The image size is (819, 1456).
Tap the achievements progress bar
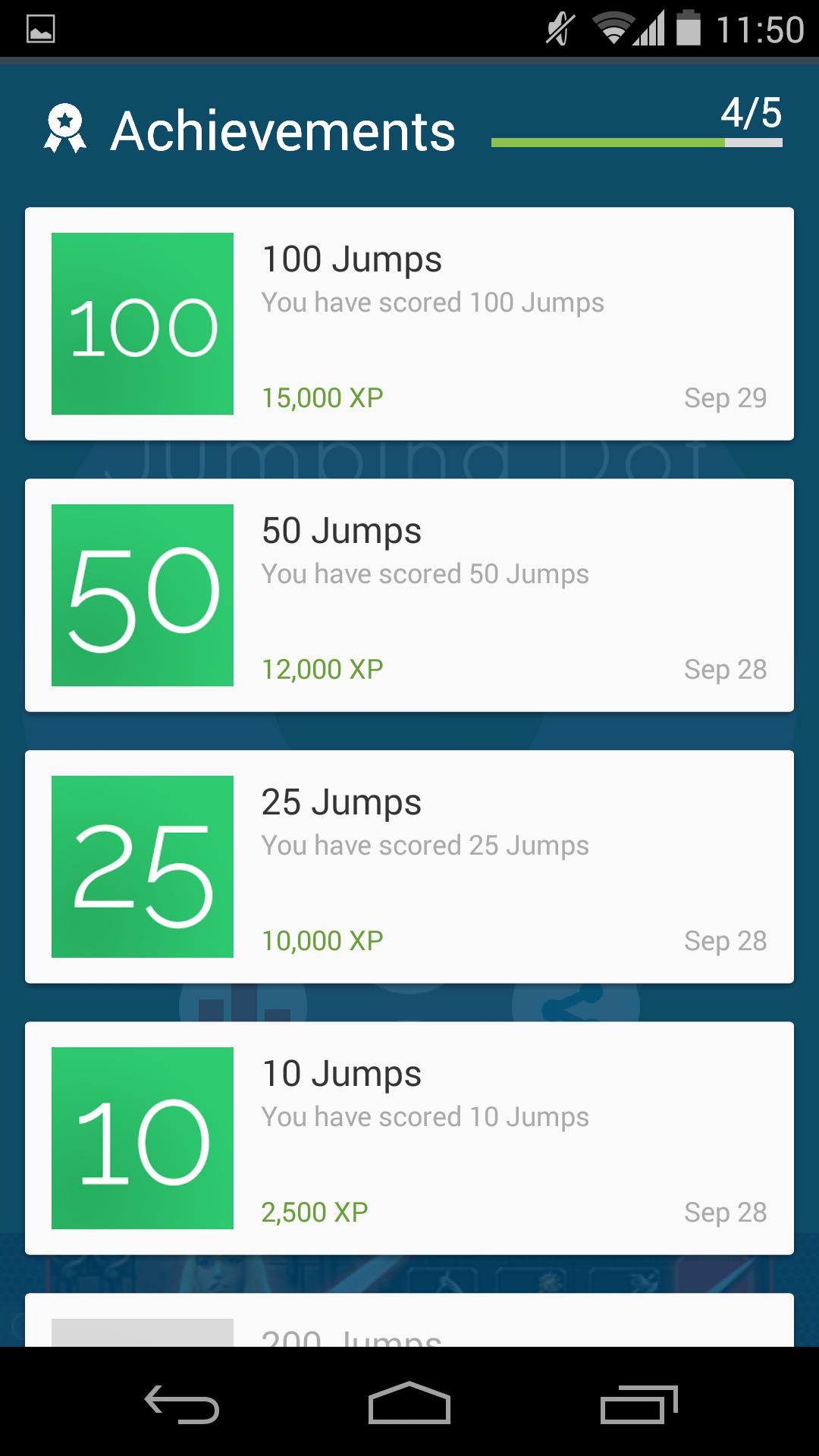[x=637, y=141]
